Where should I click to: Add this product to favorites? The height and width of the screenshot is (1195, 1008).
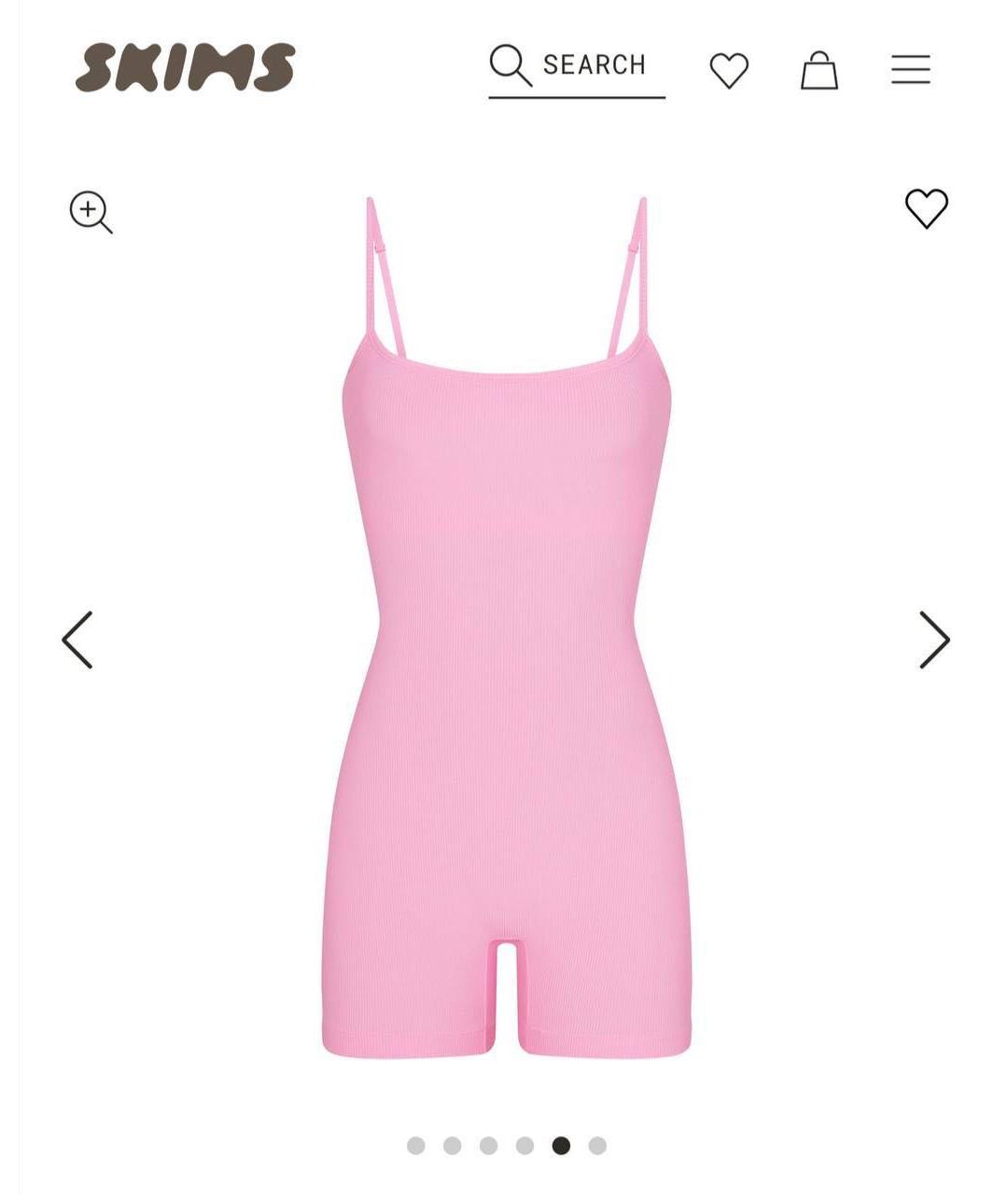tap(926, 208)
